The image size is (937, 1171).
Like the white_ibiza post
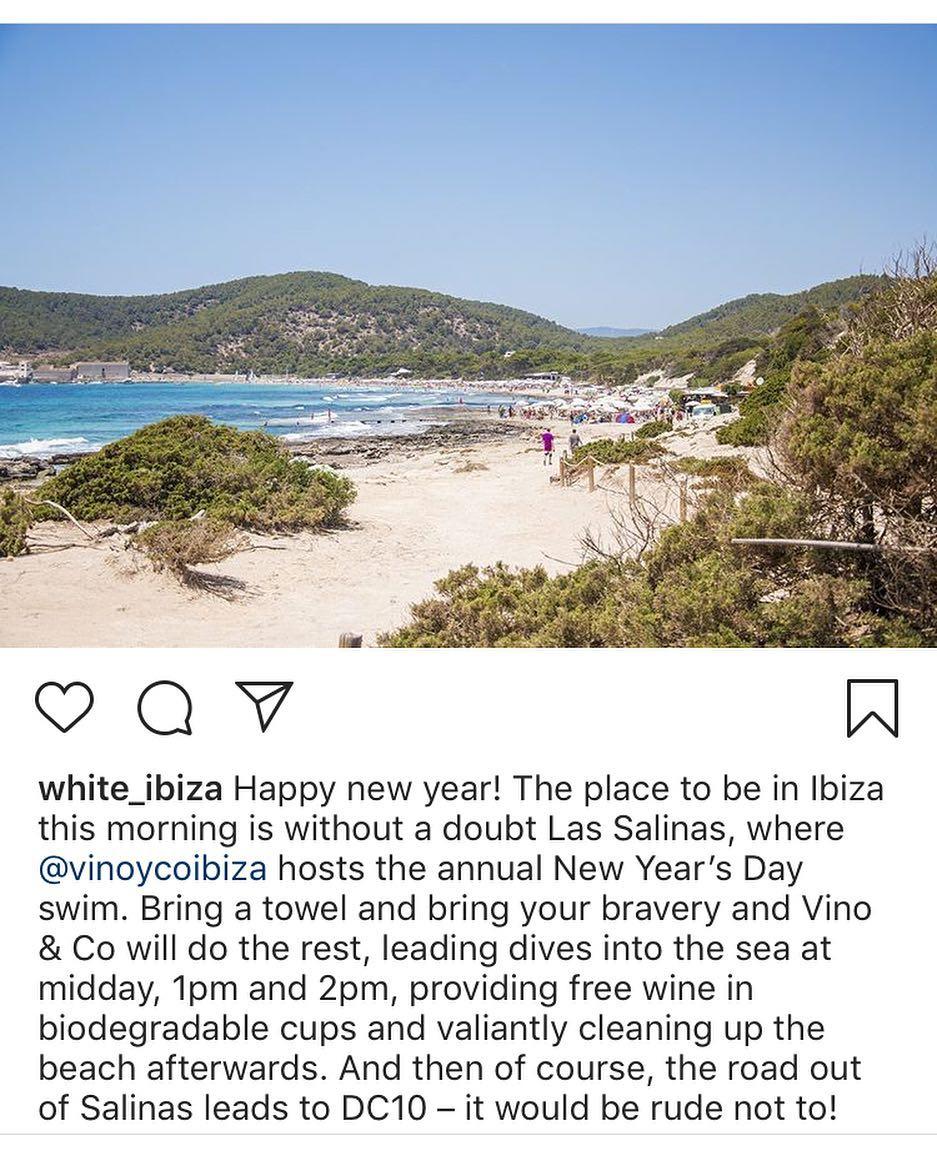coord(64,707)
